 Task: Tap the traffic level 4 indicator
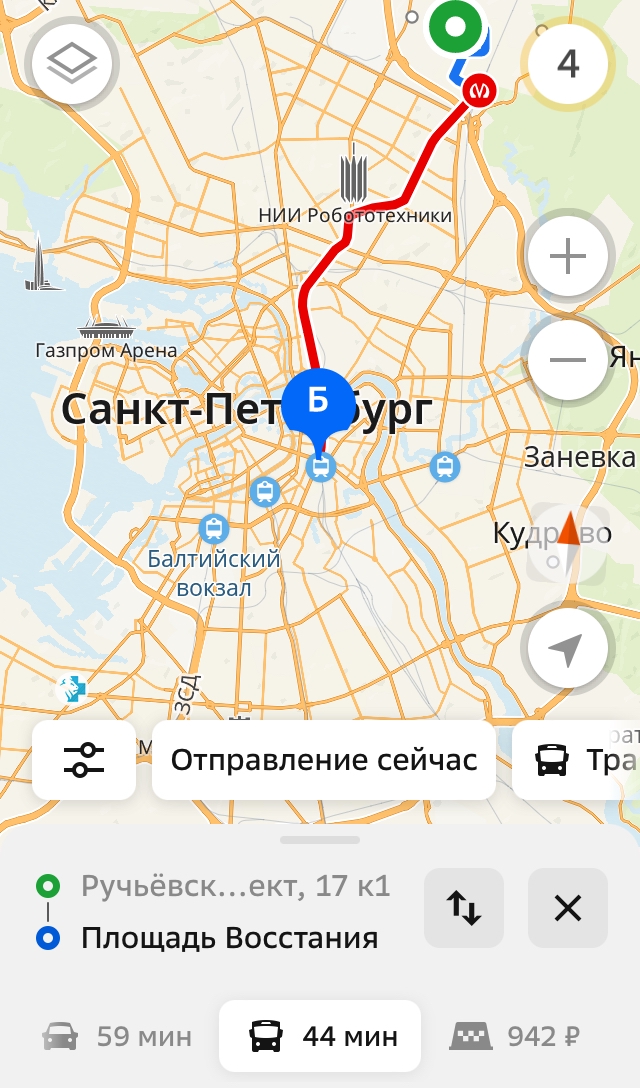pyautogui.click(x=568, y=64)
